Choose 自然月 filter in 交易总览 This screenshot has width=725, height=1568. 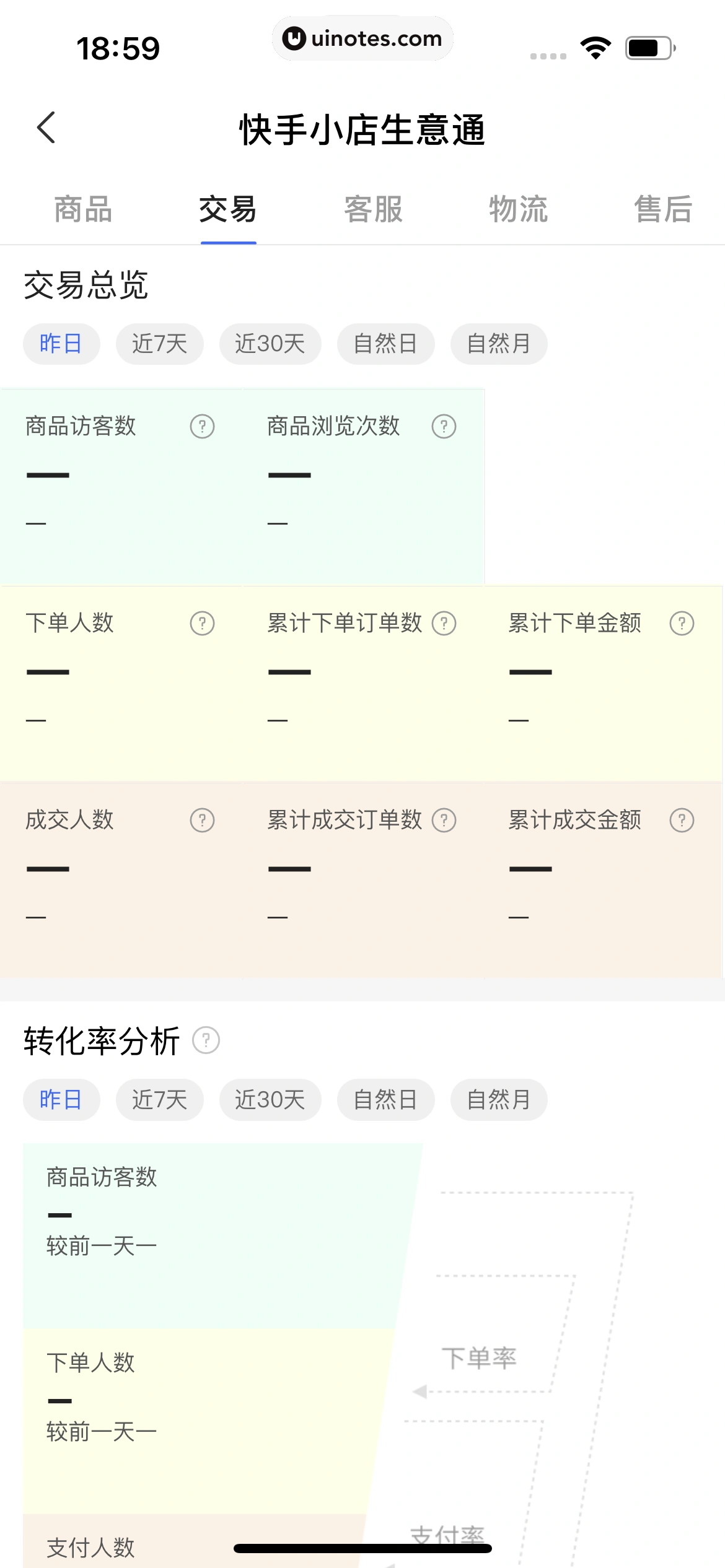[x=498, y=344]
